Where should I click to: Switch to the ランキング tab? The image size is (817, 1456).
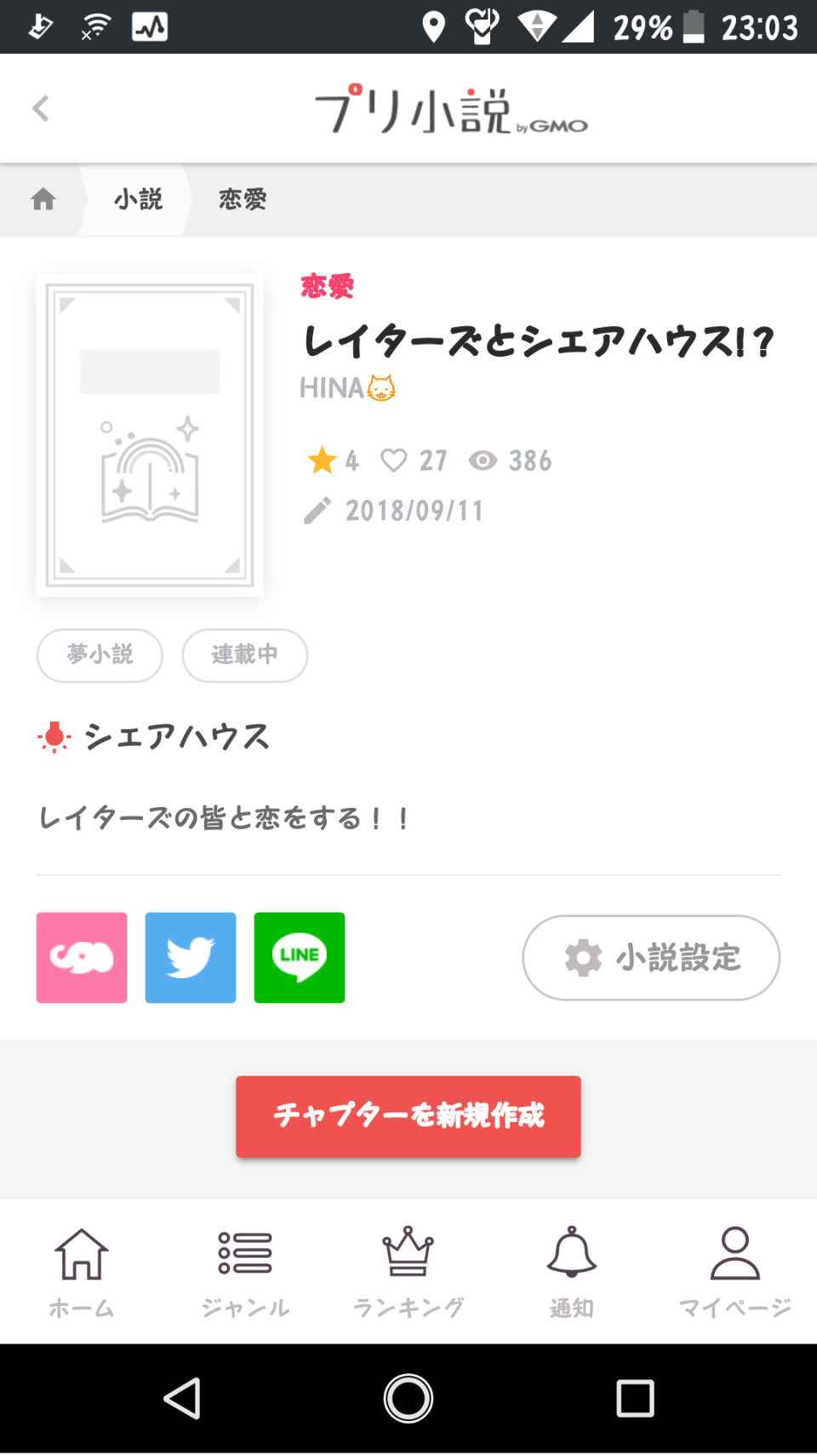click(x=408, y=1272)
